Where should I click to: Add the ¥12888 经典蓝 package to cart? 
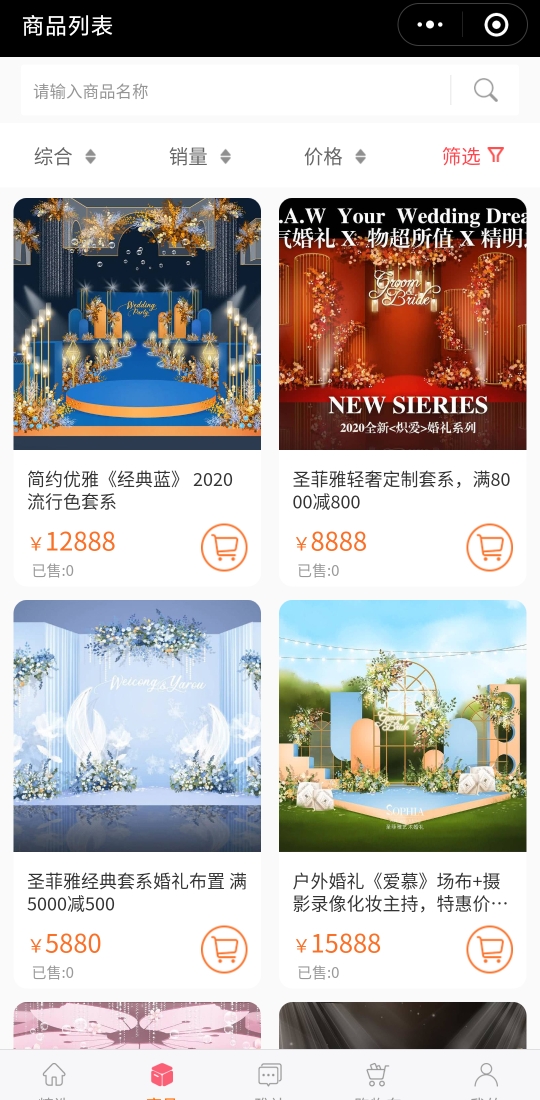(x=224, y=546)
